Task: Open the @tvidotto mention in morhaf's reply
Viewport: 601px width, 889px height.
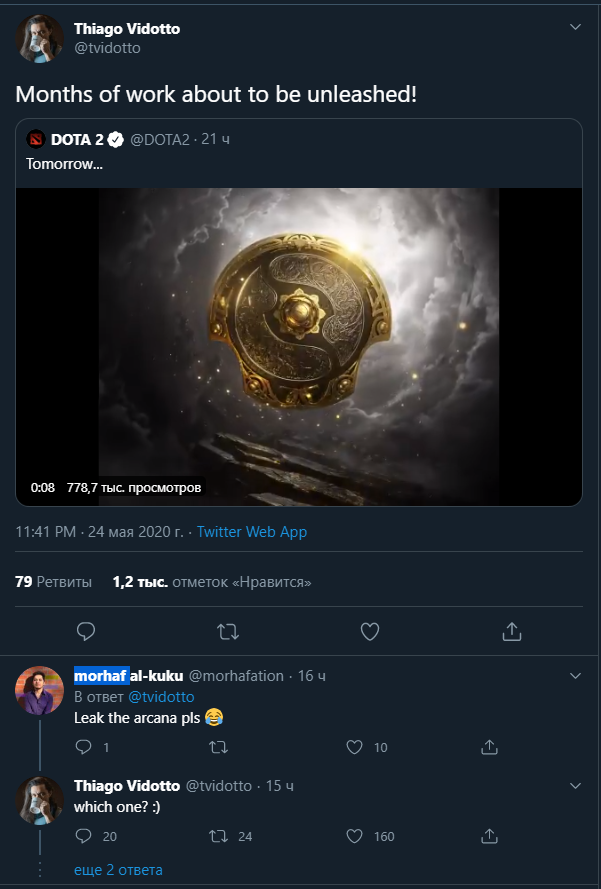Action: point(161,696)
